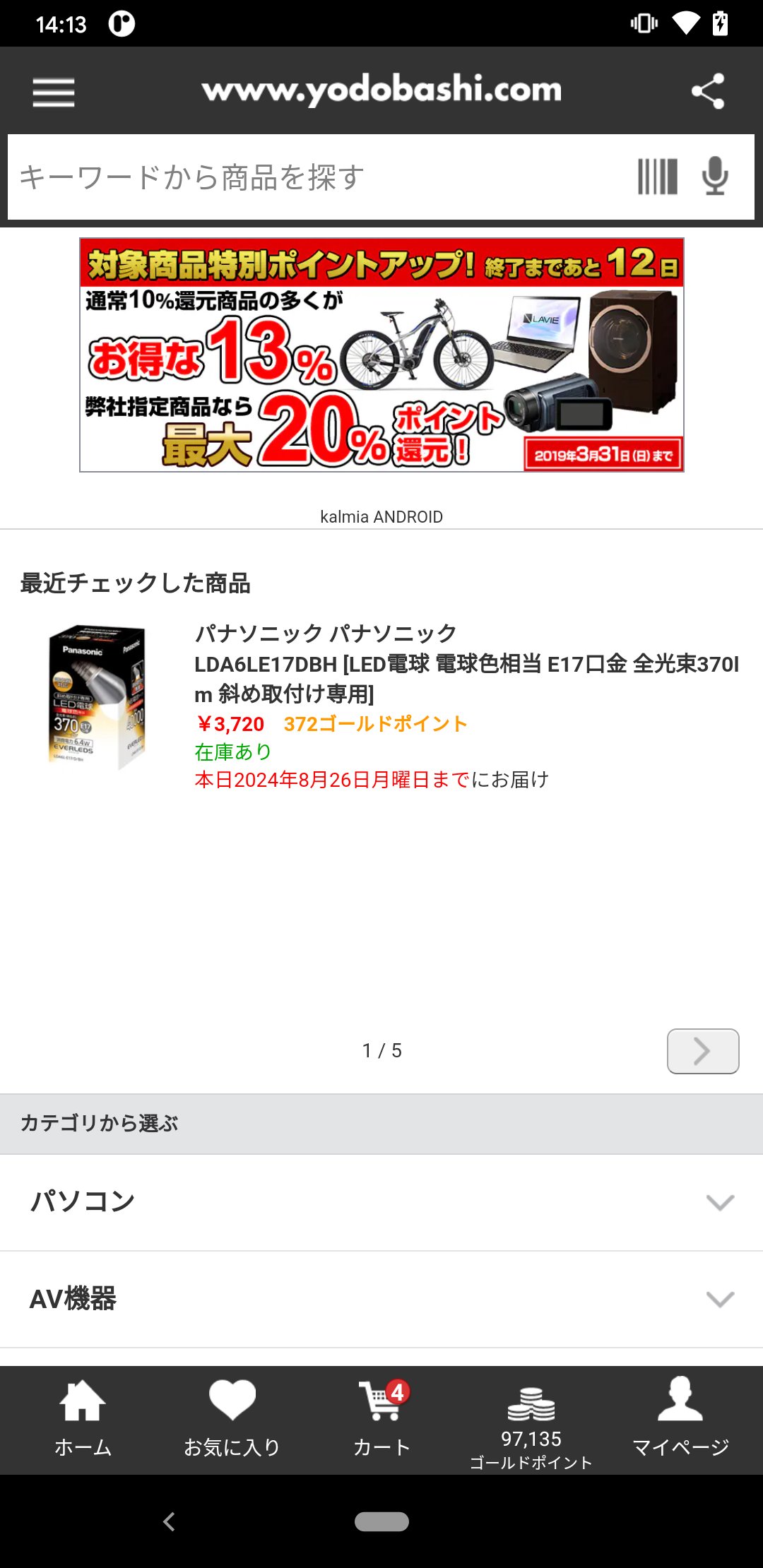Tap the system back button
The width and height of the screenshot is (763, 1568).
pyautogui.click(x=169, y=1521)
